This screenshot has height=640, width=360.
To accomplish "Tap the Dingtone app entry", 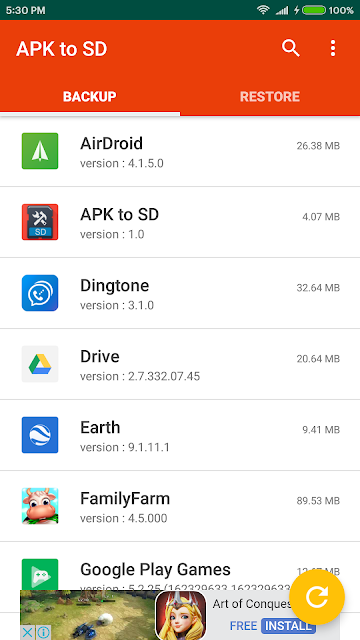I will point(180,293).
